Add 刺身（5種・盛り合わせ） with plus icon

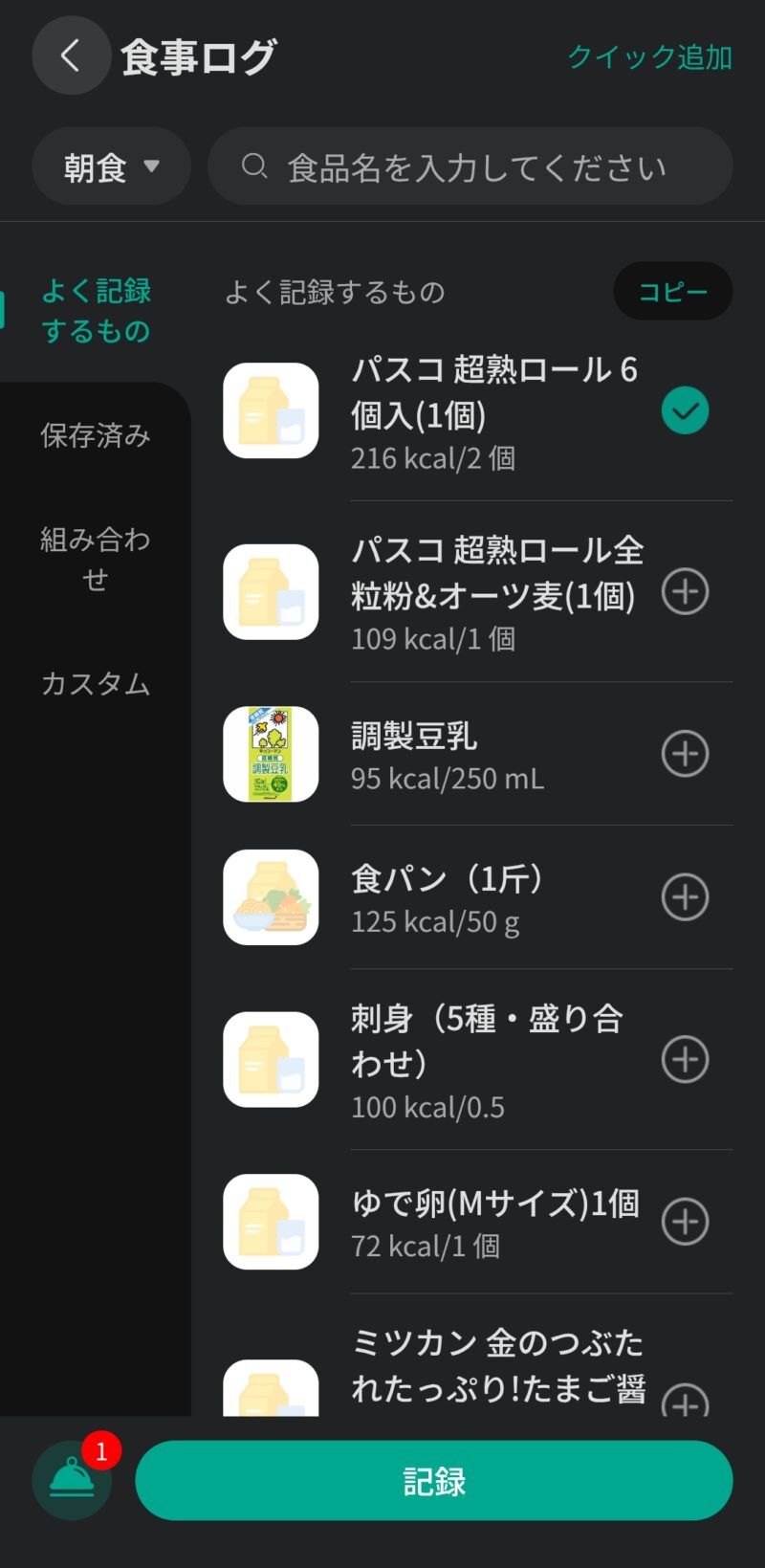pyautogui.click(x=685, y=1060)
